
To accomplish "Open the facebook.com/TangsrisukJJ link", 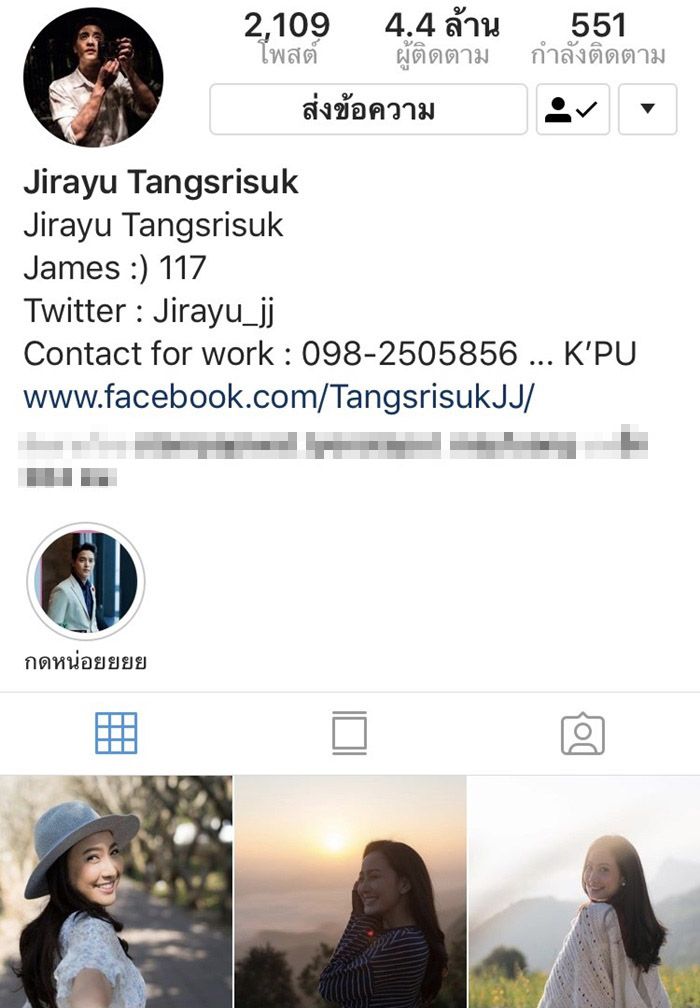I will tap(279, 397).
